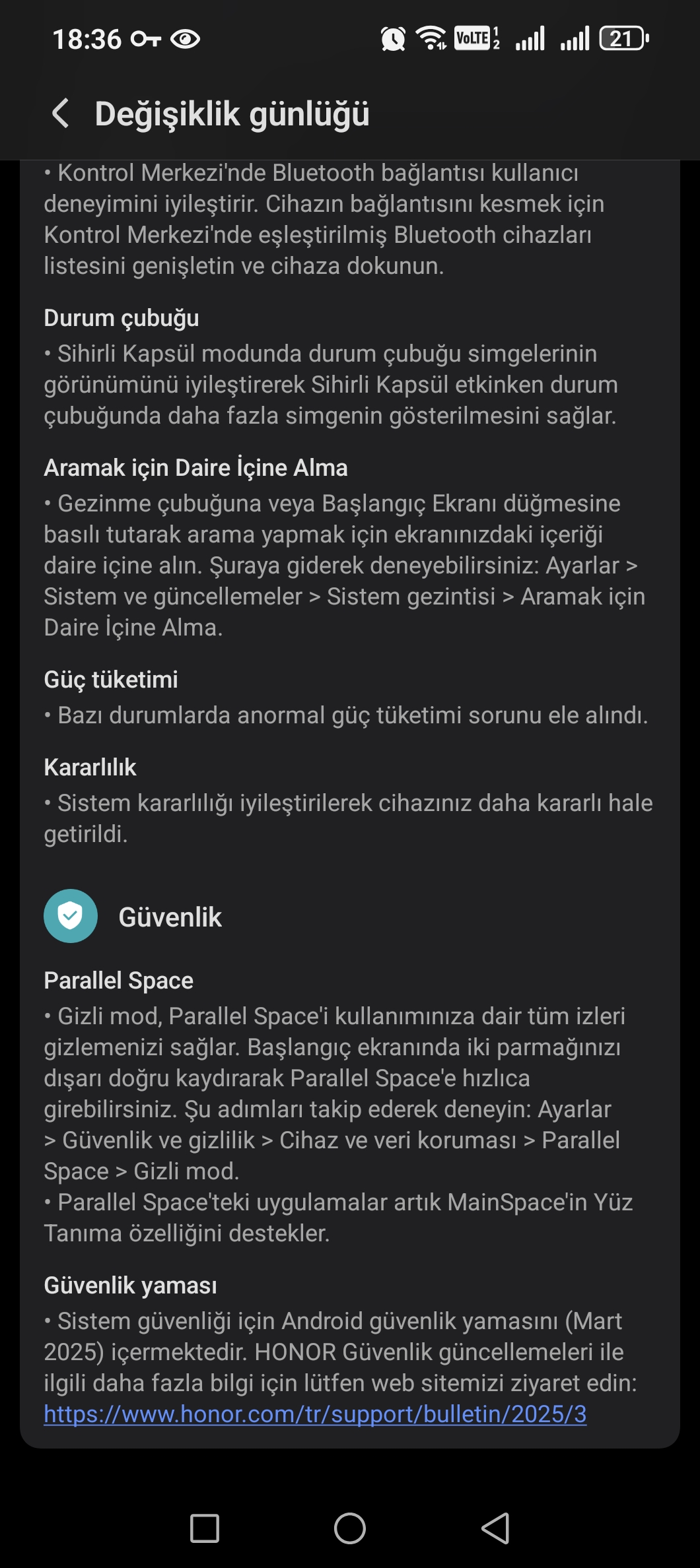The height and width of the screenshot is (1568, 700).
Task: Go back from Değişiklik günlüğü
Action: 61,114
